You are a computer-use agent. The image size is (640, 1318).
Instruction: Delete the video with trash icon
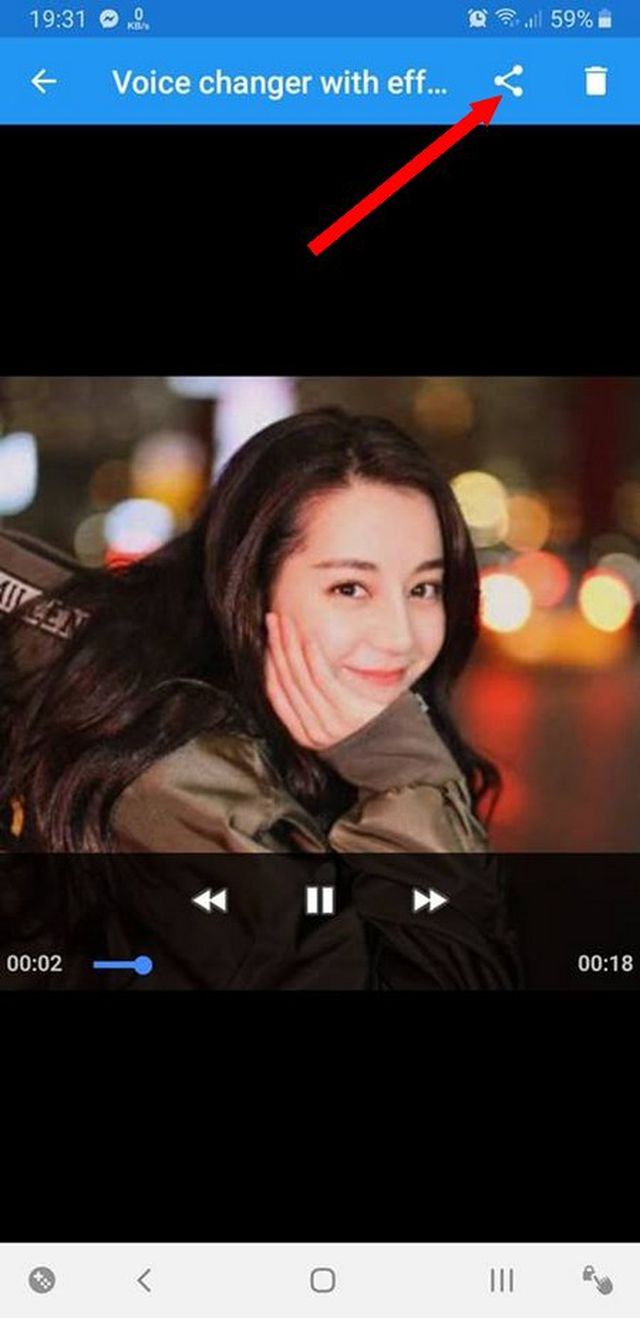596,81
